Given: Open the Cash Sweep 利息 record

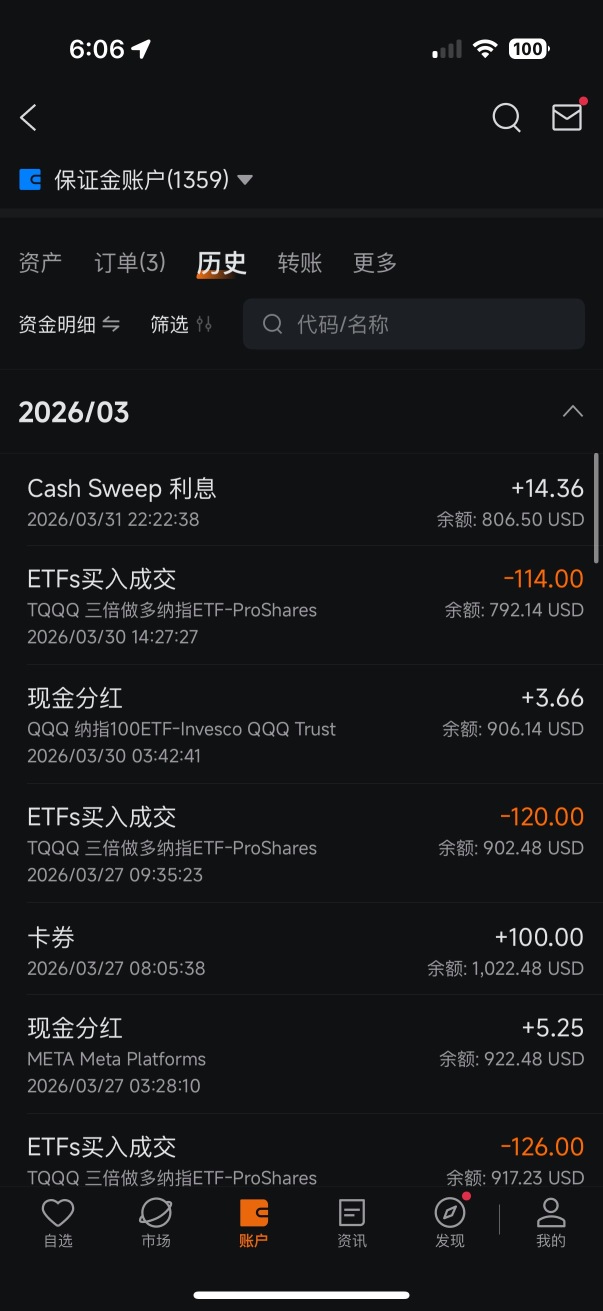Looking at the screenshot, I should [x=301, y=502].
